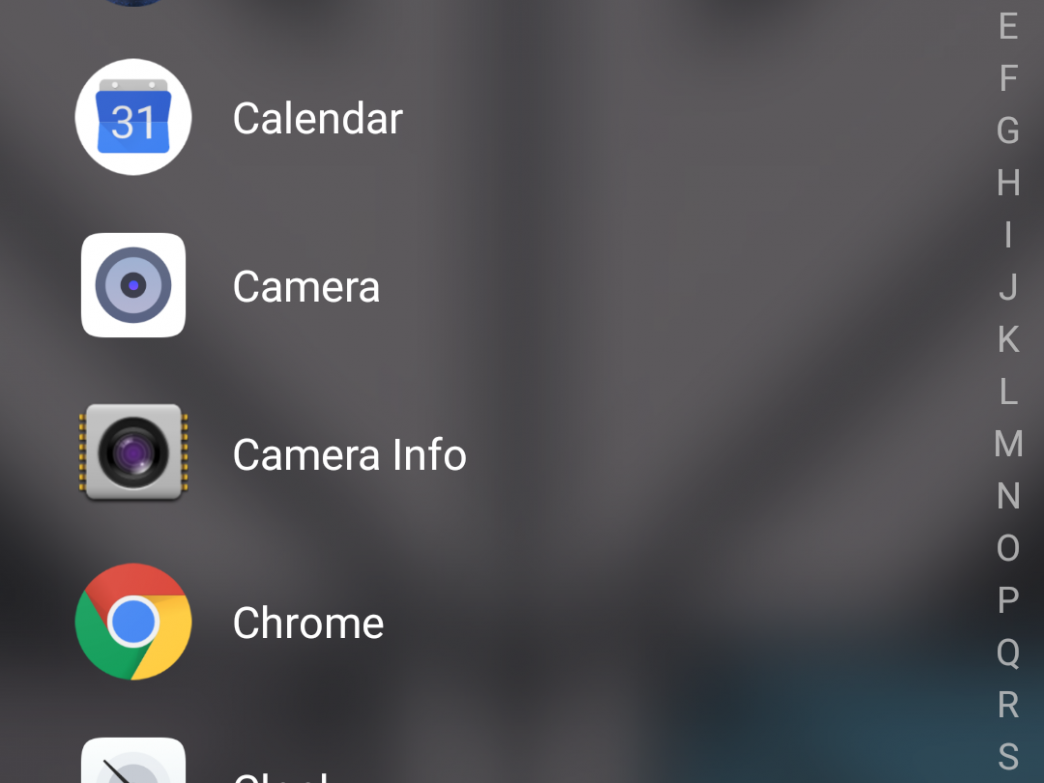Jump to apps starting with L
Screen dimensions: 1044x783
click(x=1008, y=391)
